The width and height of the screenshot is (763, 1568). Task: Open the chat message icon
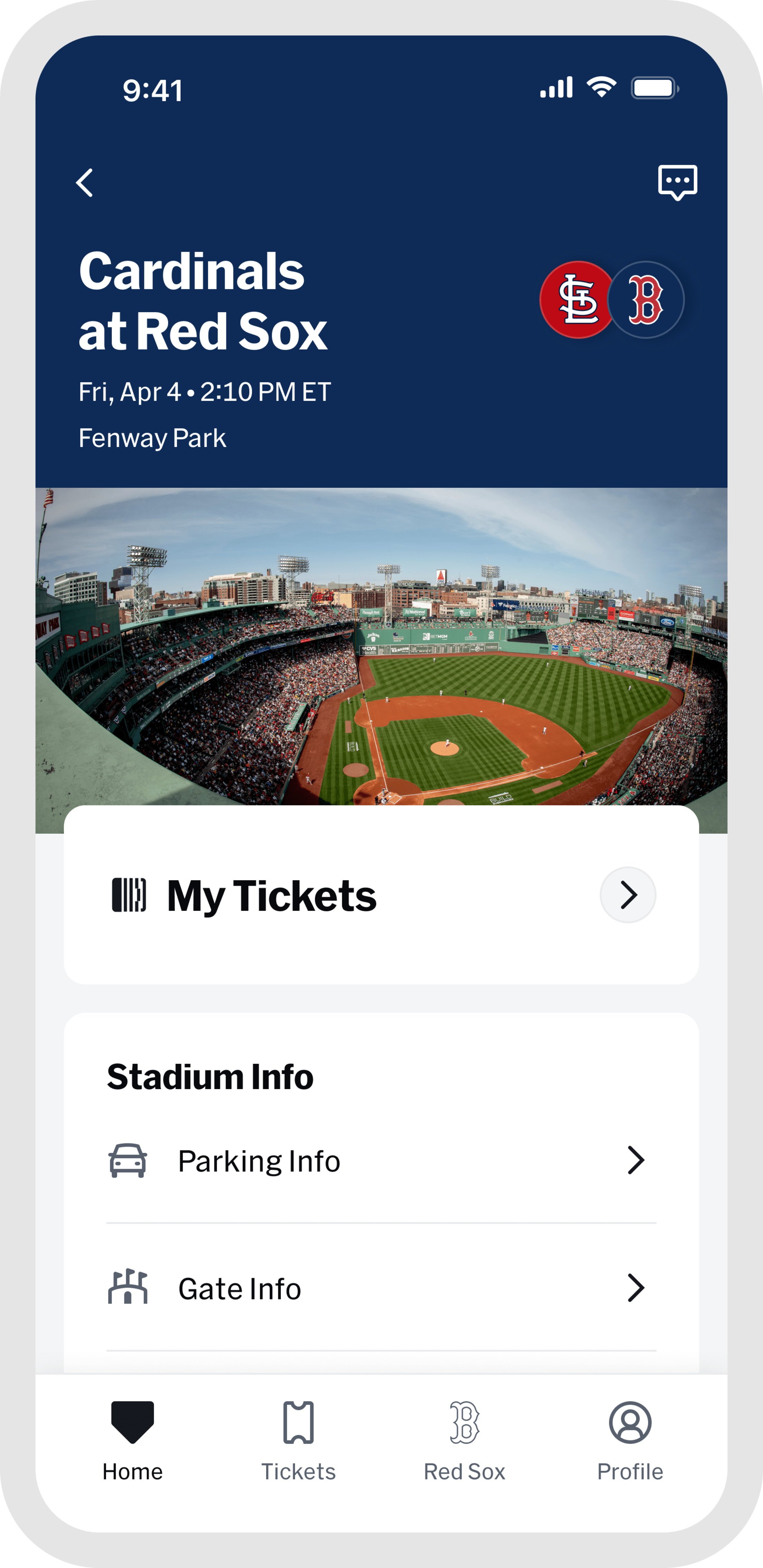click(x=677, y=182)
